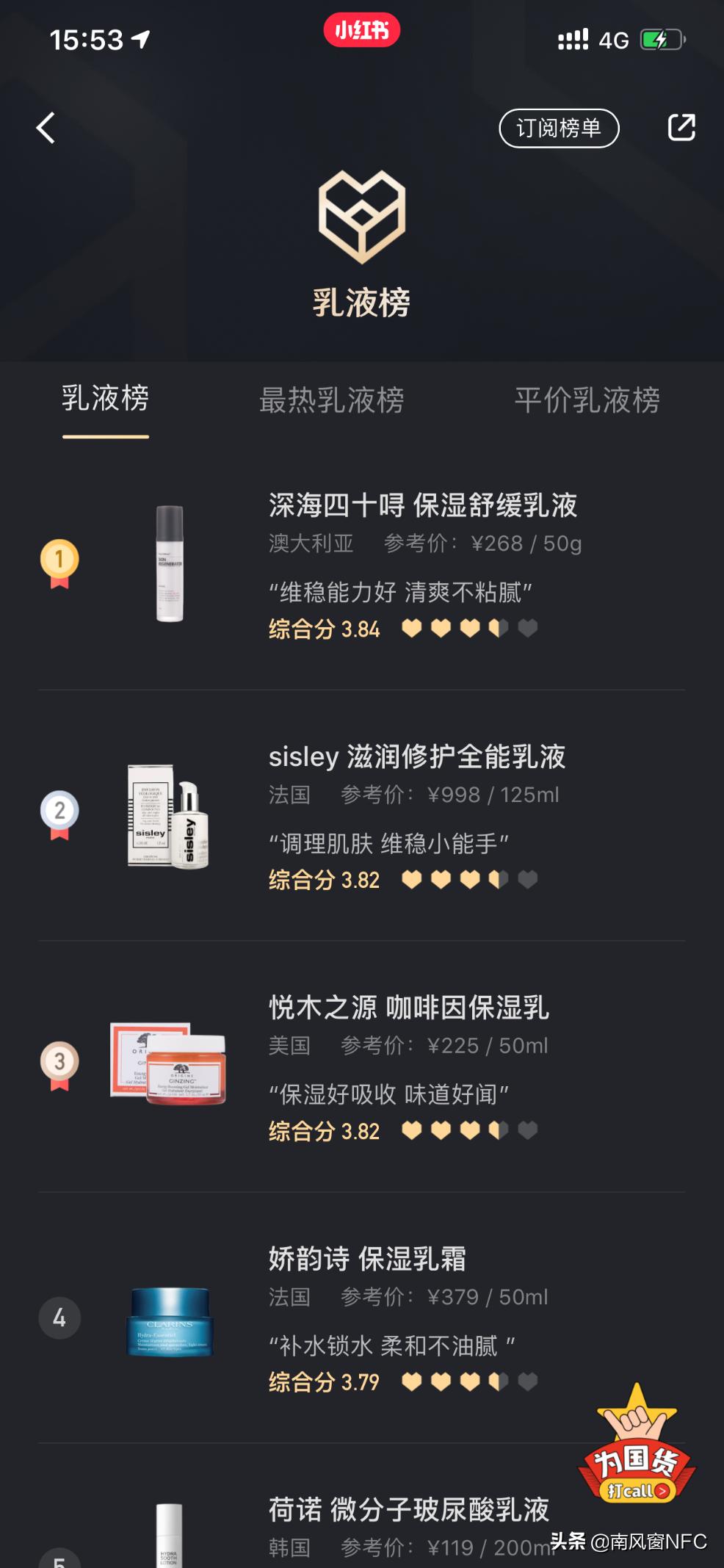Tap the 订阅榜单 subscribe button
This screenshot has width=724, height=1568.
pyautogui.click(x=558, y=126)
